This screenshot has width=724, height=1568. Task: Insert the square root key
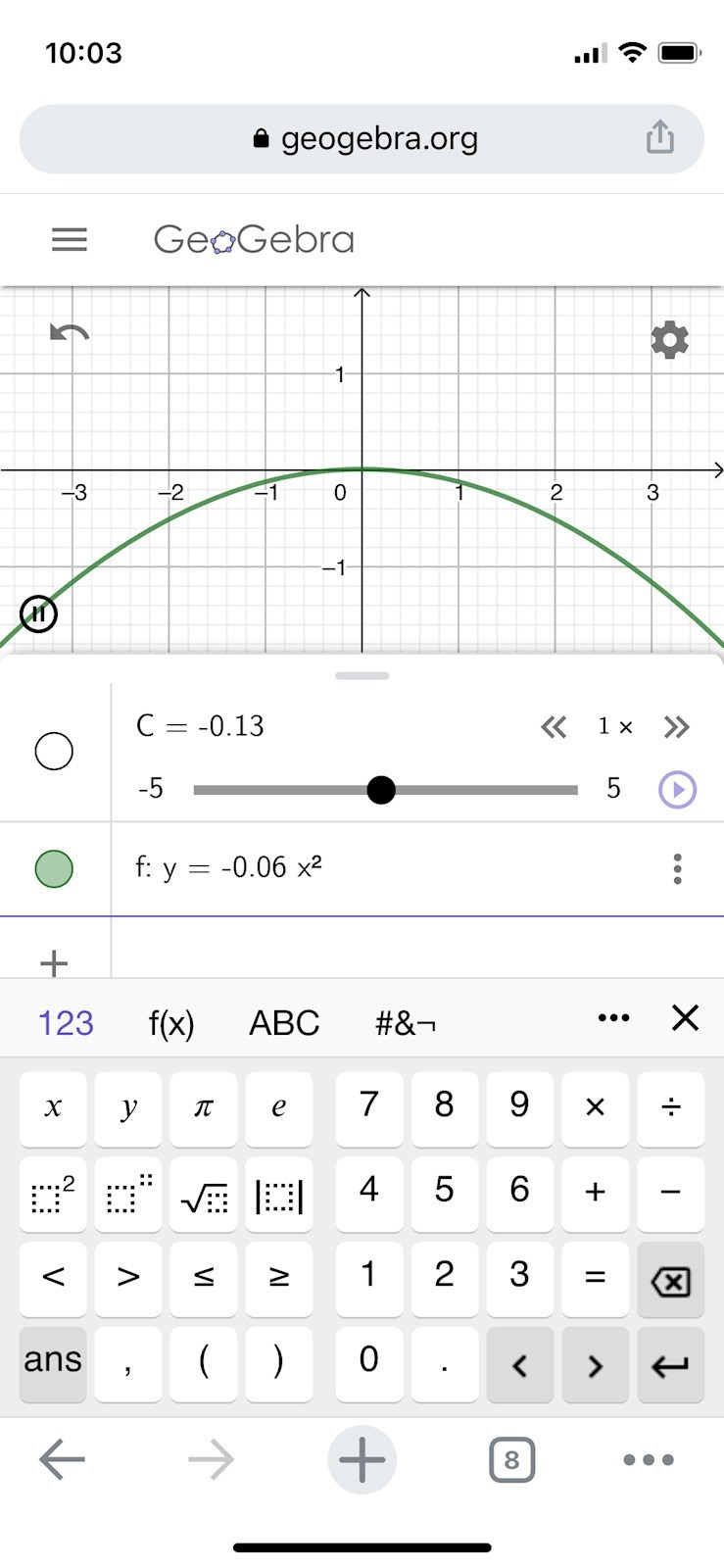[204, 1193]
